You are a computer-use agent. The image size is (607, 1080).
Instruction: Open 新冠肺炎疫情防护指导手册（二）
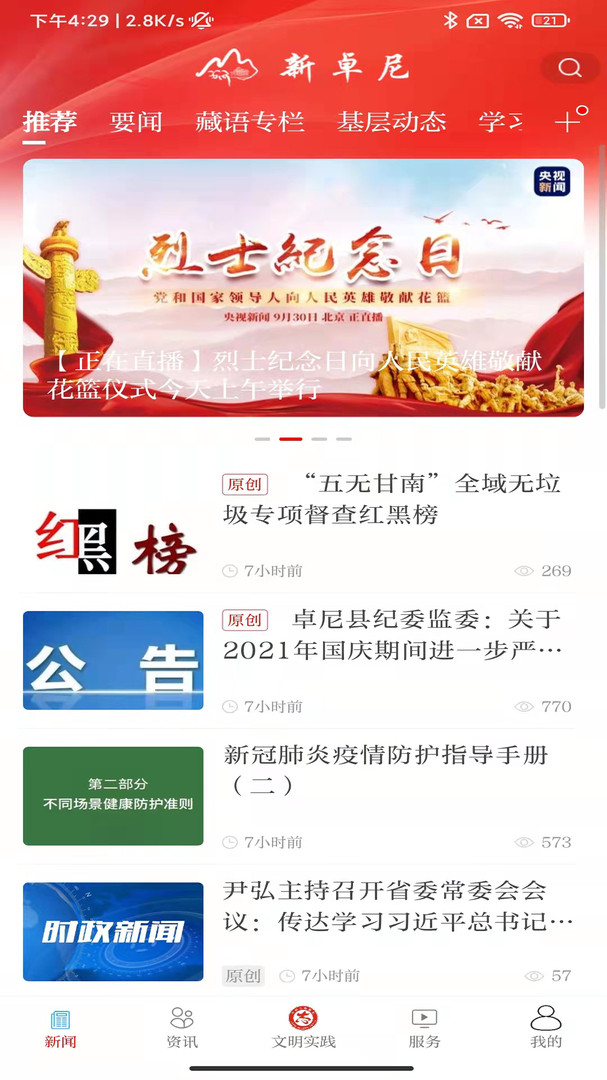tap(391, 770)
